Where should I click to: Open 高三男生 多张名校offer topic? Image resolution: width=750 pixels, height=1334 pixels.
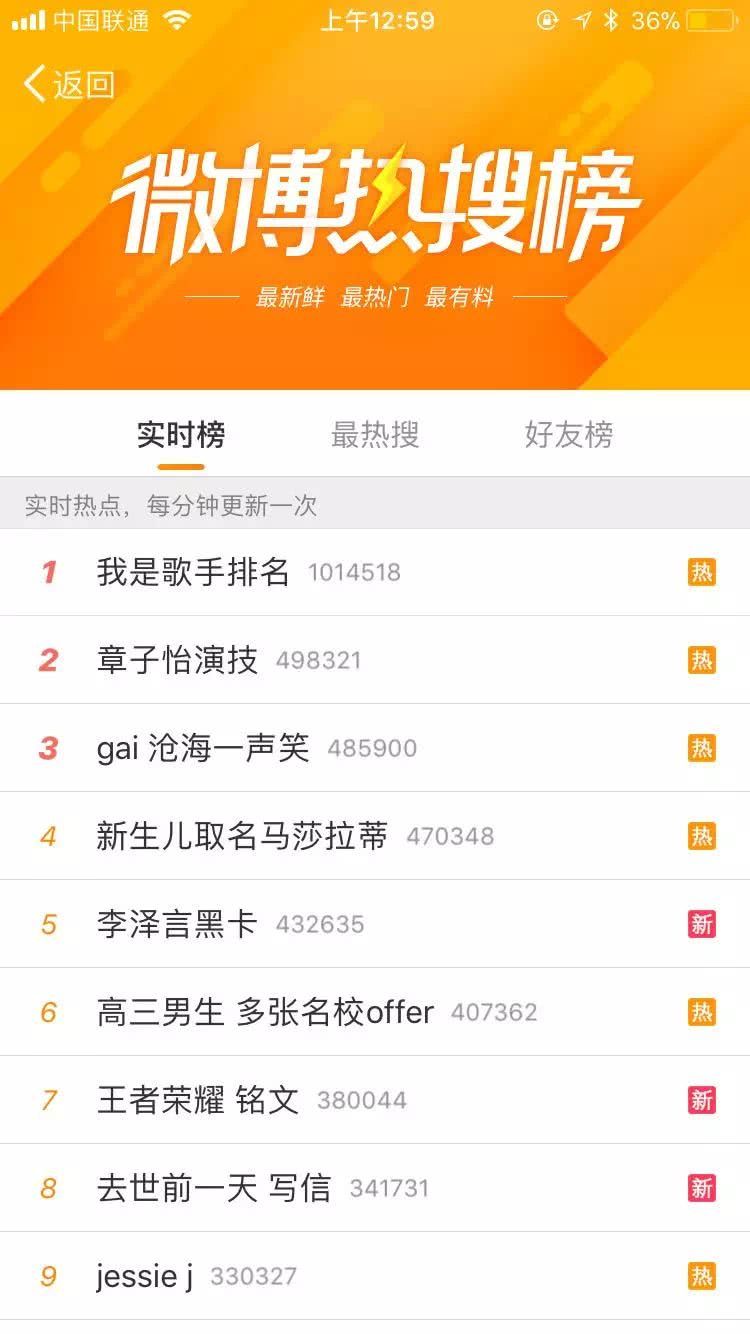(266, 1012)
